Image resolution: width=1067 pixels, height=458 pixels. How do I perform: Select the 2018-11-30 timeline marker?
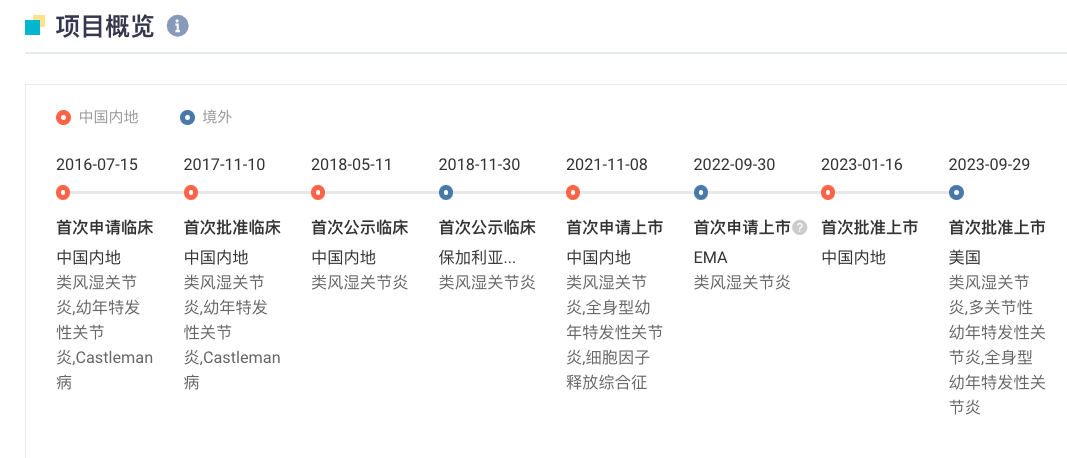pos(445,192)
